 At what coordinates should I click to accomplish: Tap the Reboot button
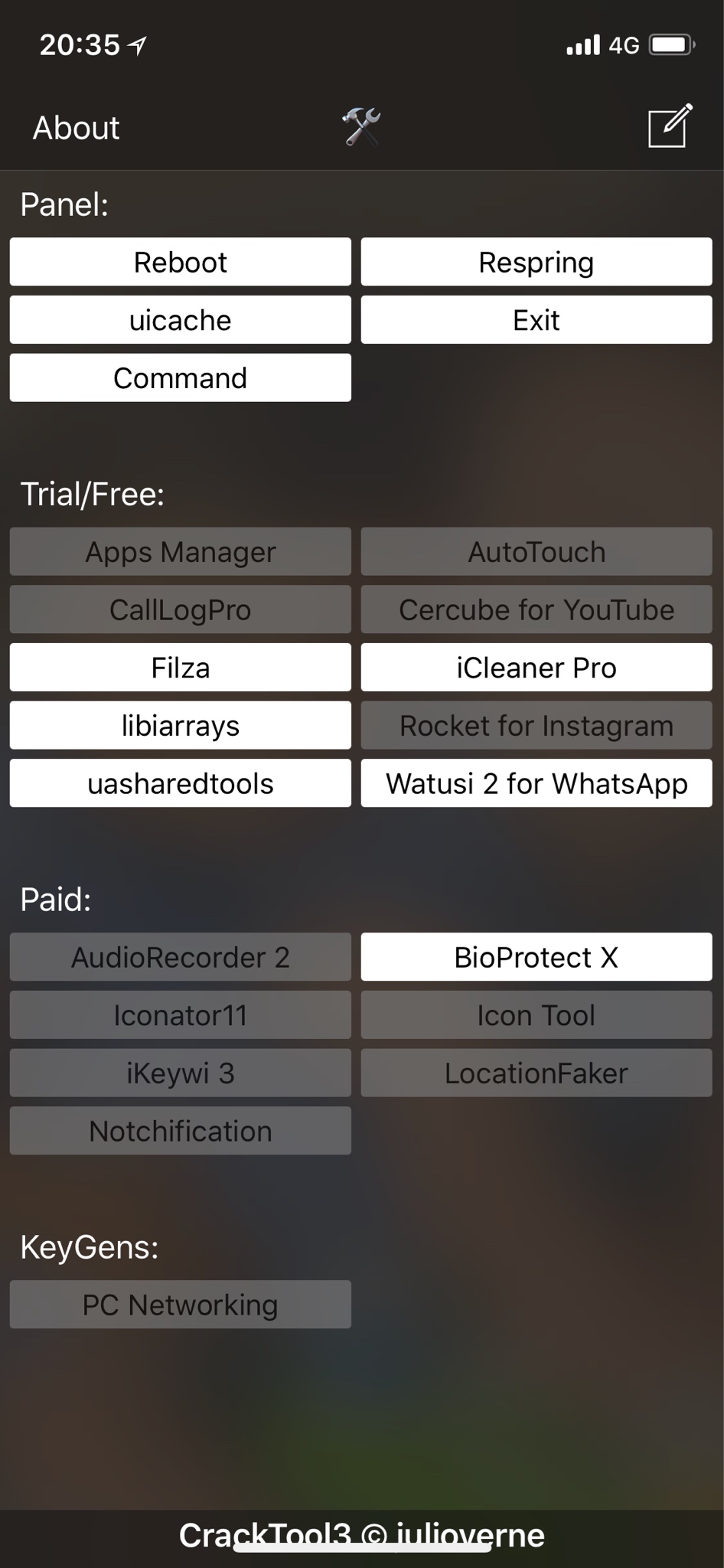(180, 262)
